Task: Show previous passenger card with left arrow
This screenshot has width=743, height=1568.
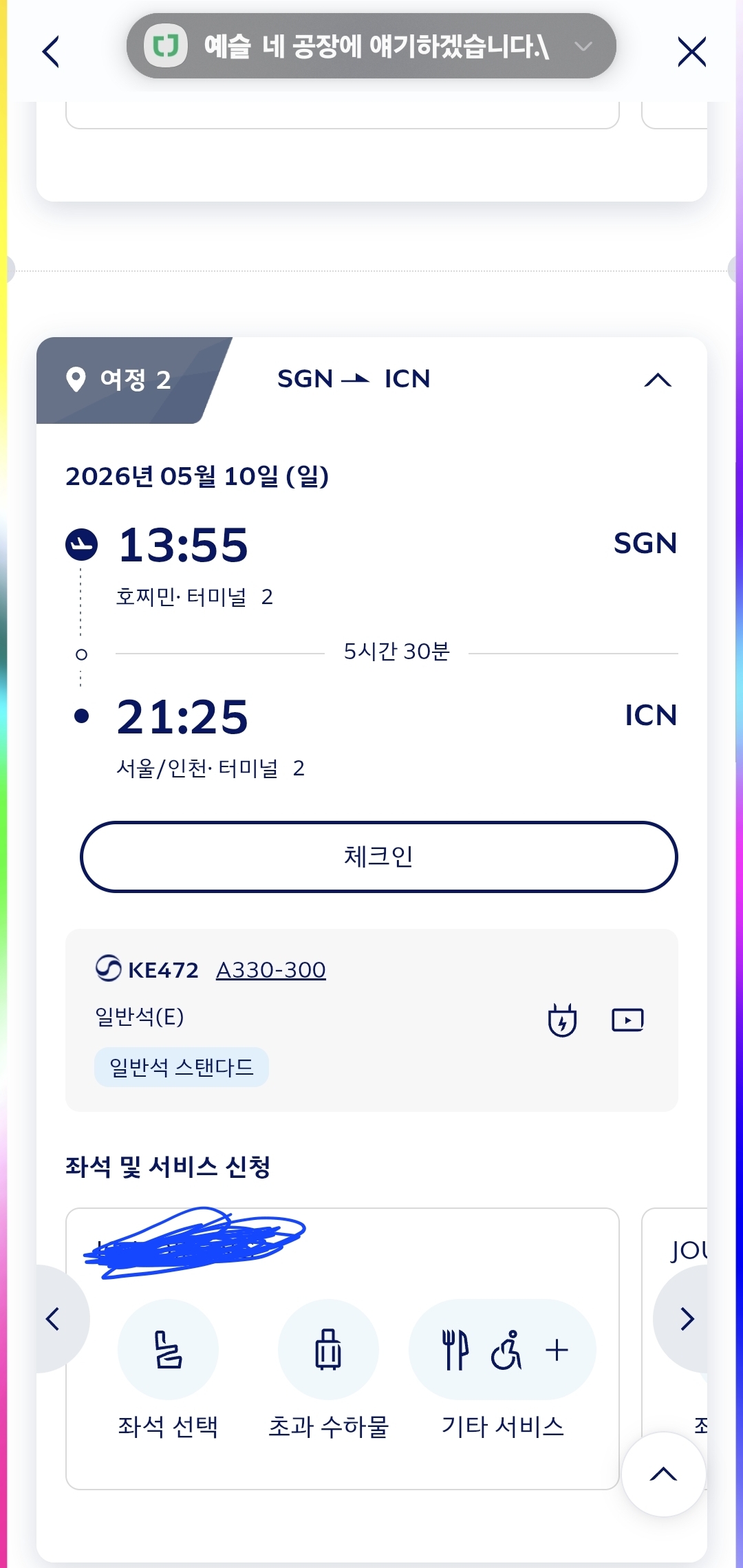Action: (x=54, y=1319)
